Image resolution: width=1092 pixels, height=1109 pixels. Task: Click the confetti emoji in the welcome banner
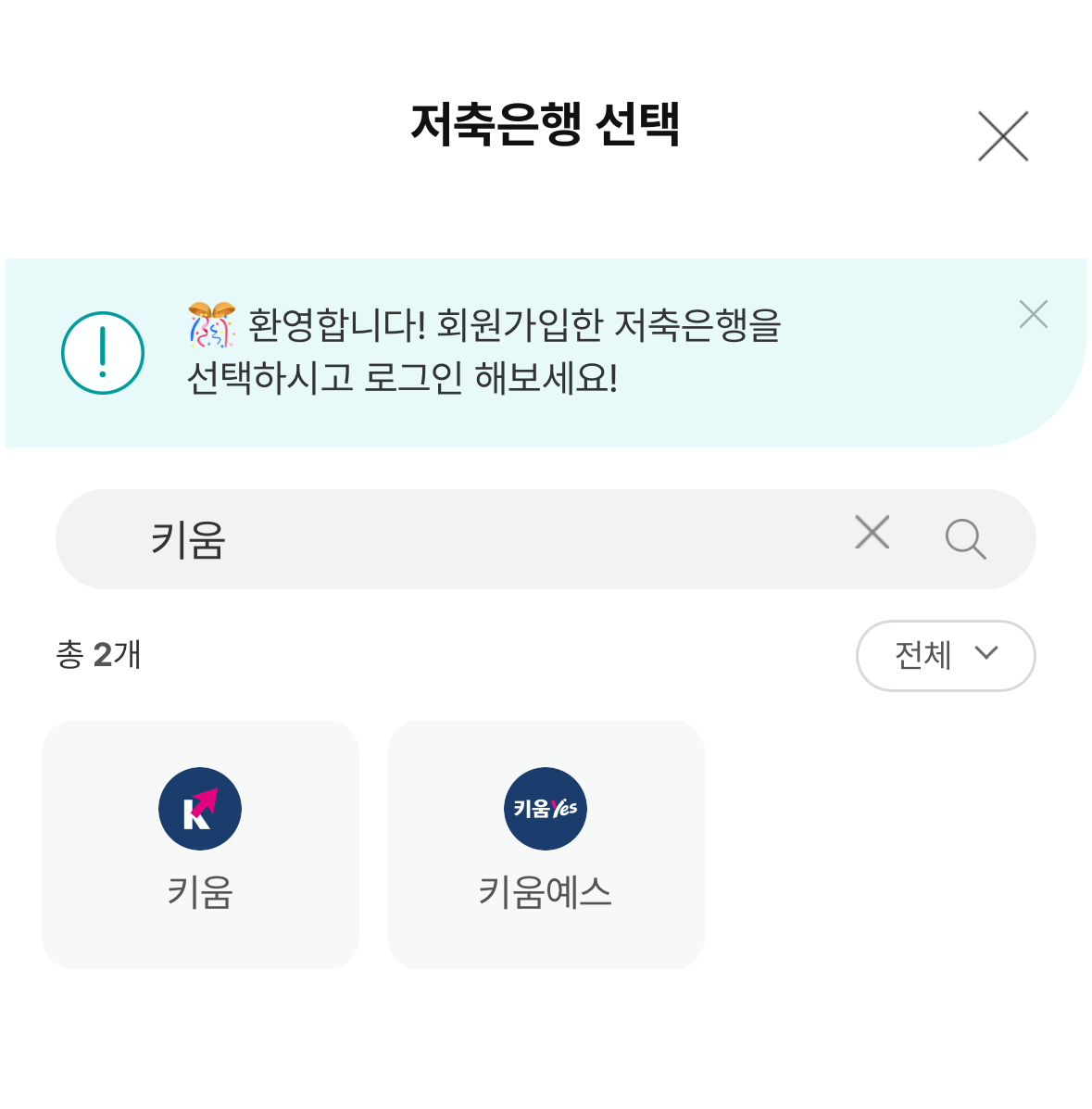coord(211,326)
